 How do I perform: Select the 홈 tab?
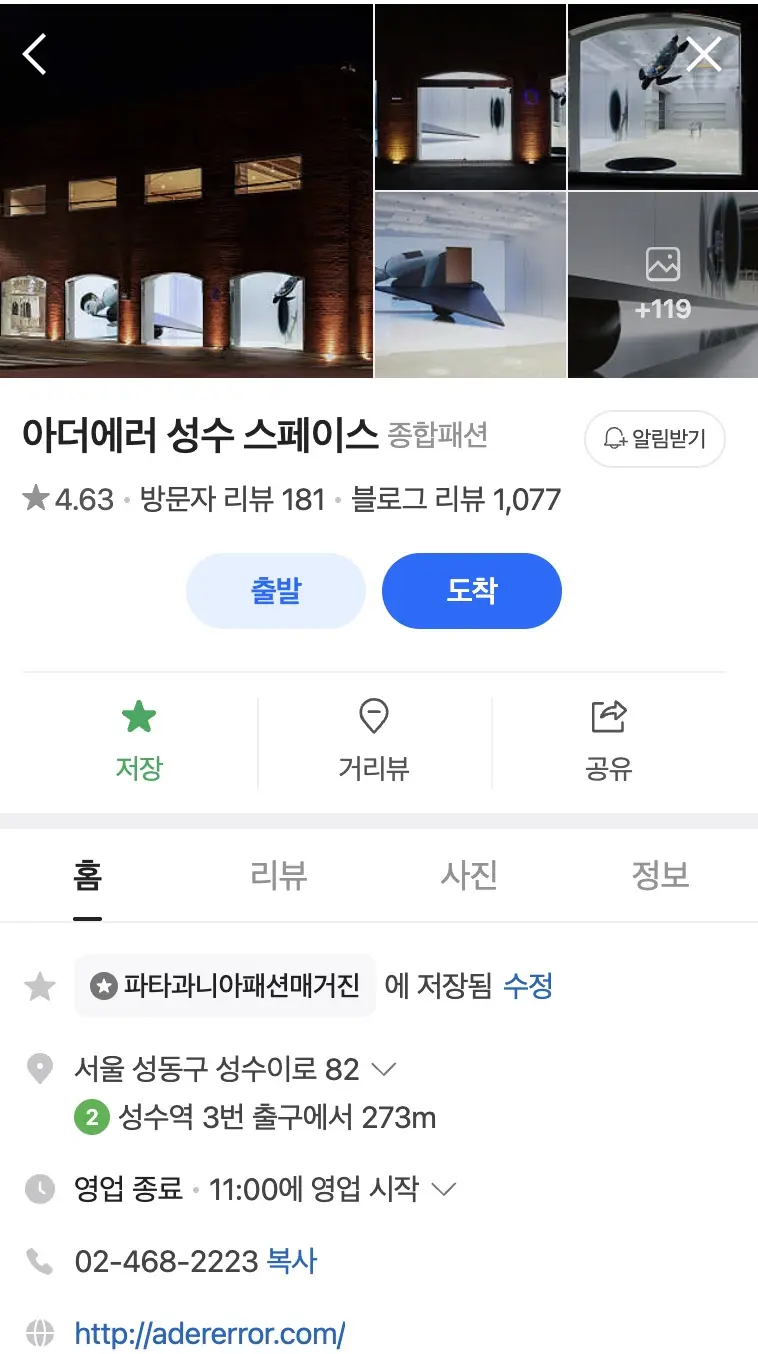pyautogui.click(x=88, y=876)
